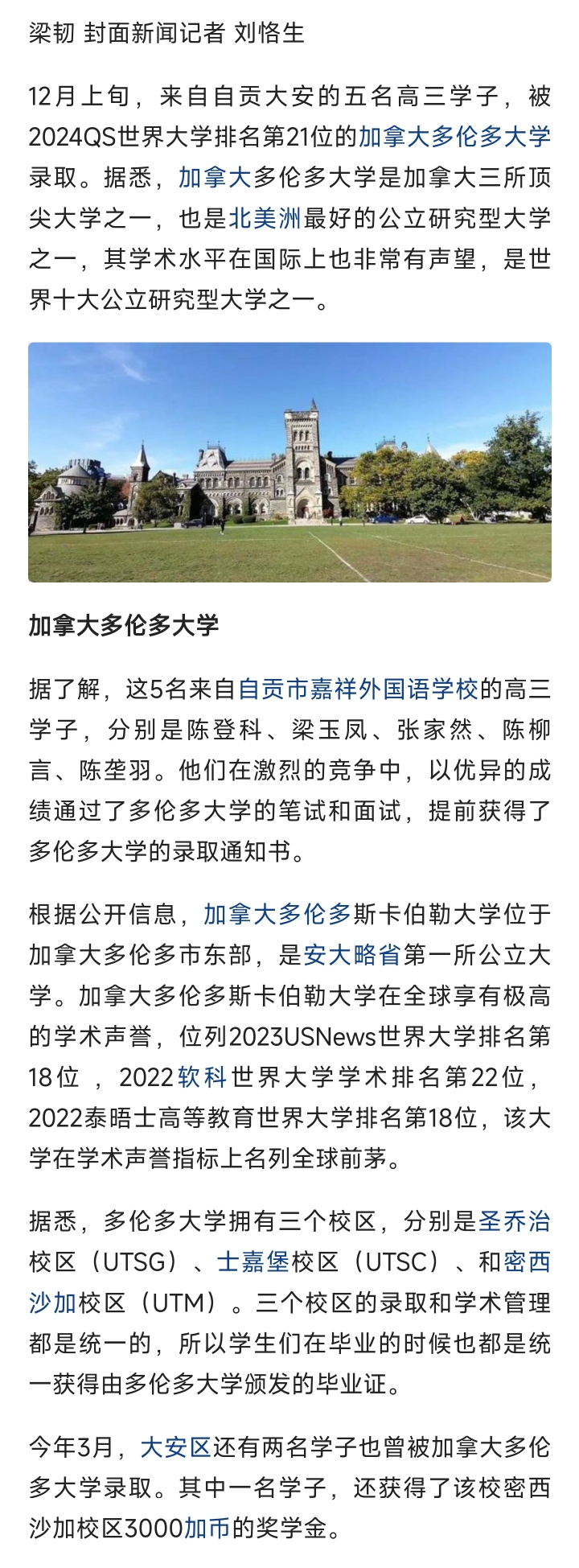579x1568 pixels.
Task: Open the 密西沙加 campus link
Action: click(x=527, y=1261)
